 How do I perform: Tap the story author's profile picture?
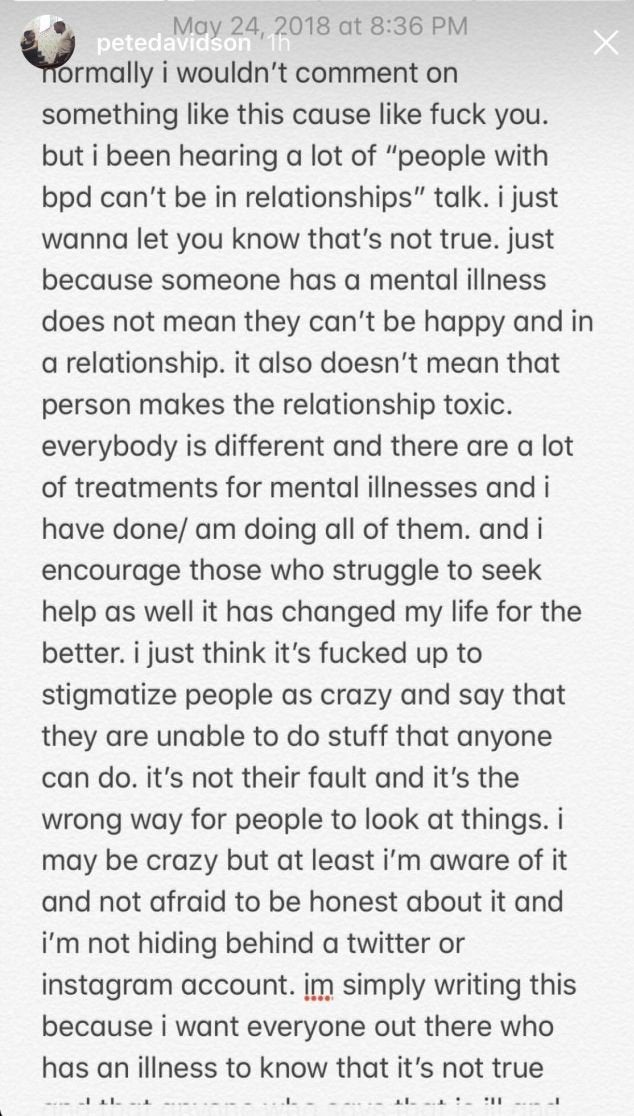[x=48, y=42]
